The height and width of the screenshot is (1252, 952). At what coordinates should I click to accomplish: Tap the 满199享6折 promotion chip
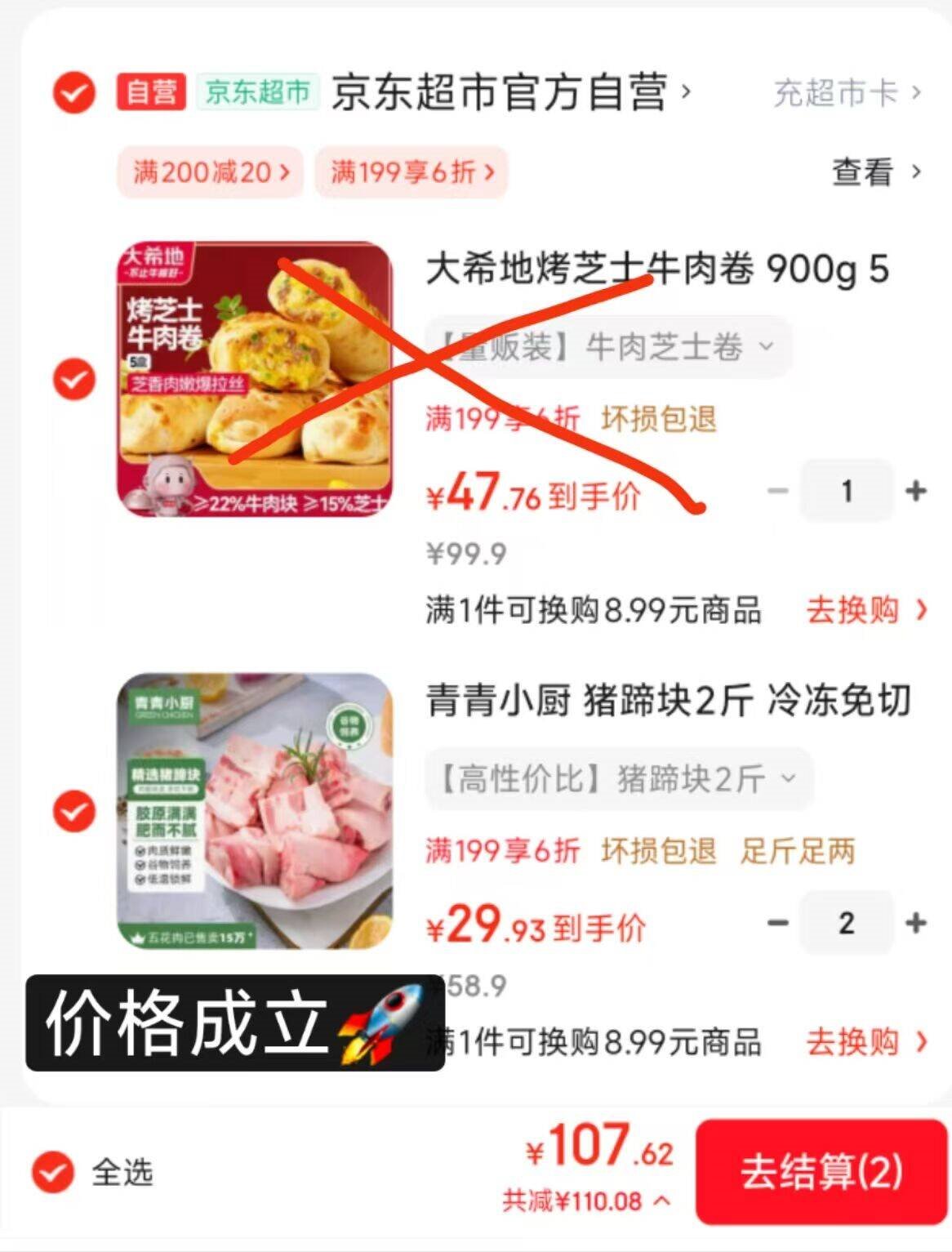(411, 172)
